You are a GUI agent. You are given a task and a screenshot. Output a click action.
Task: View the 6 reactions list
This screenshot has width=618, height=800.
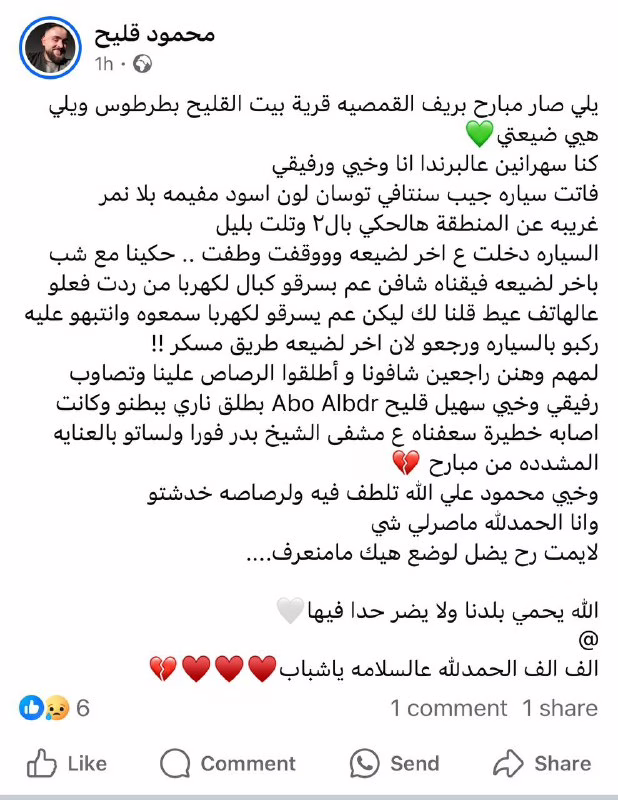point(55,709)
